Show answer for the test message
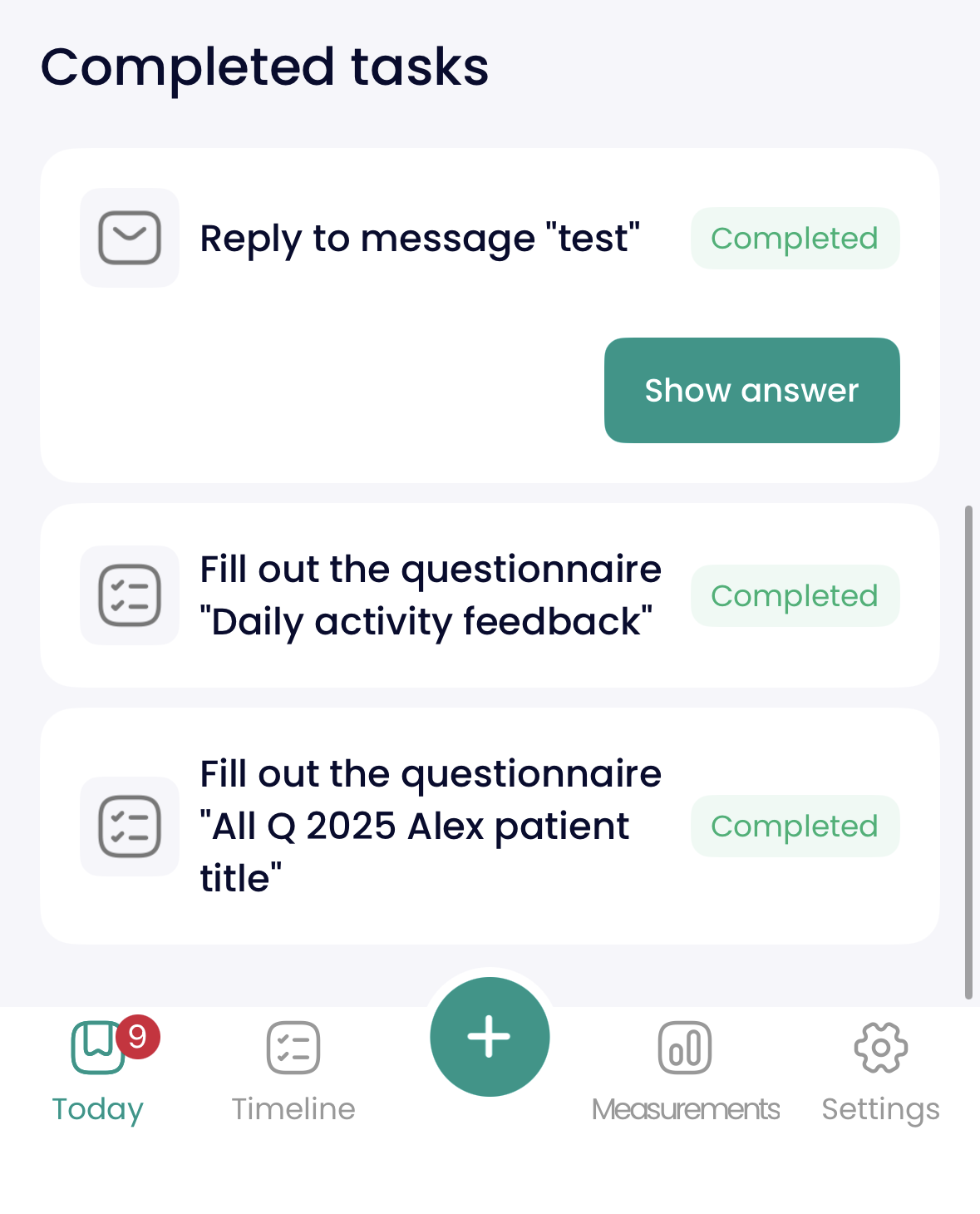 click(x=751, y=390)
